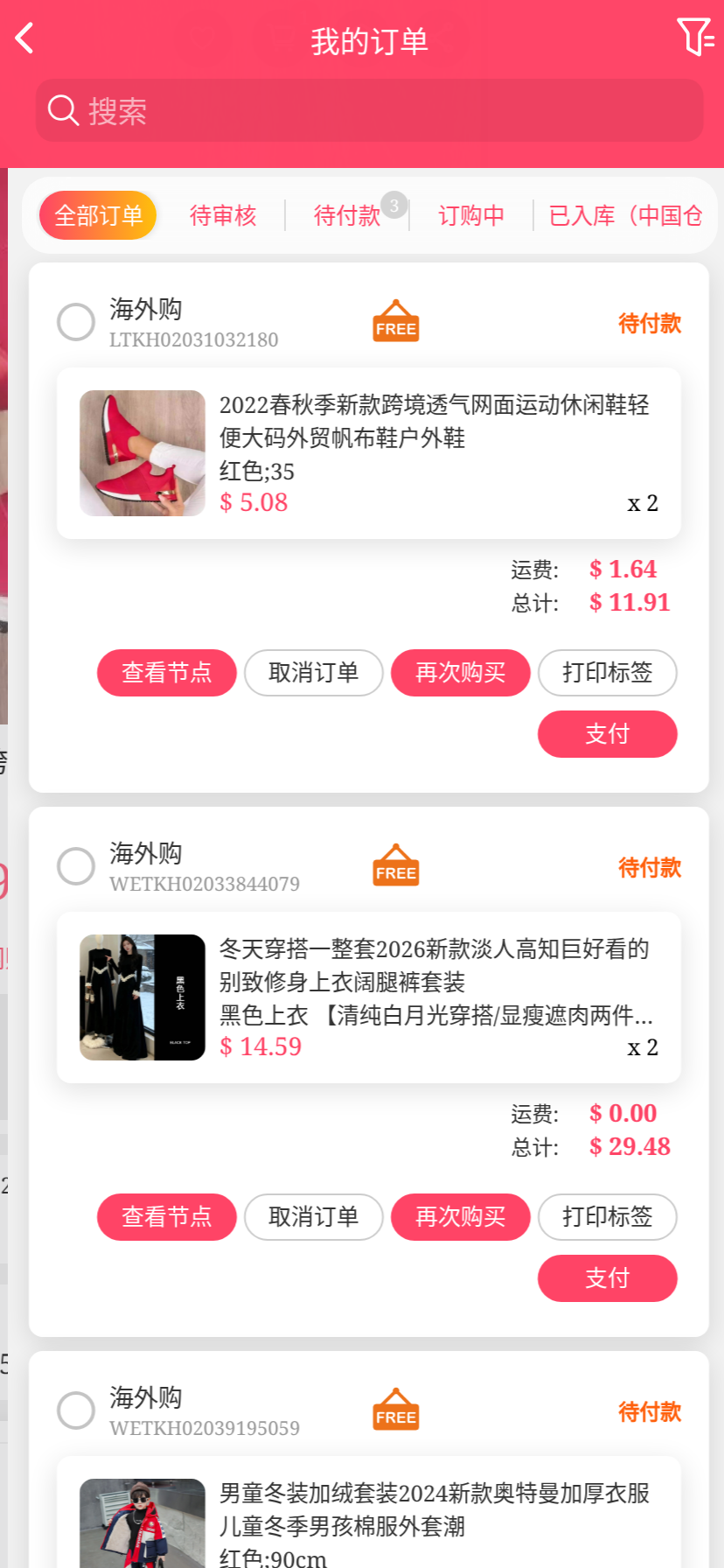Tap 再次购买 for order LTKH02031032180

pyautogui.click(x=460, y=673)
